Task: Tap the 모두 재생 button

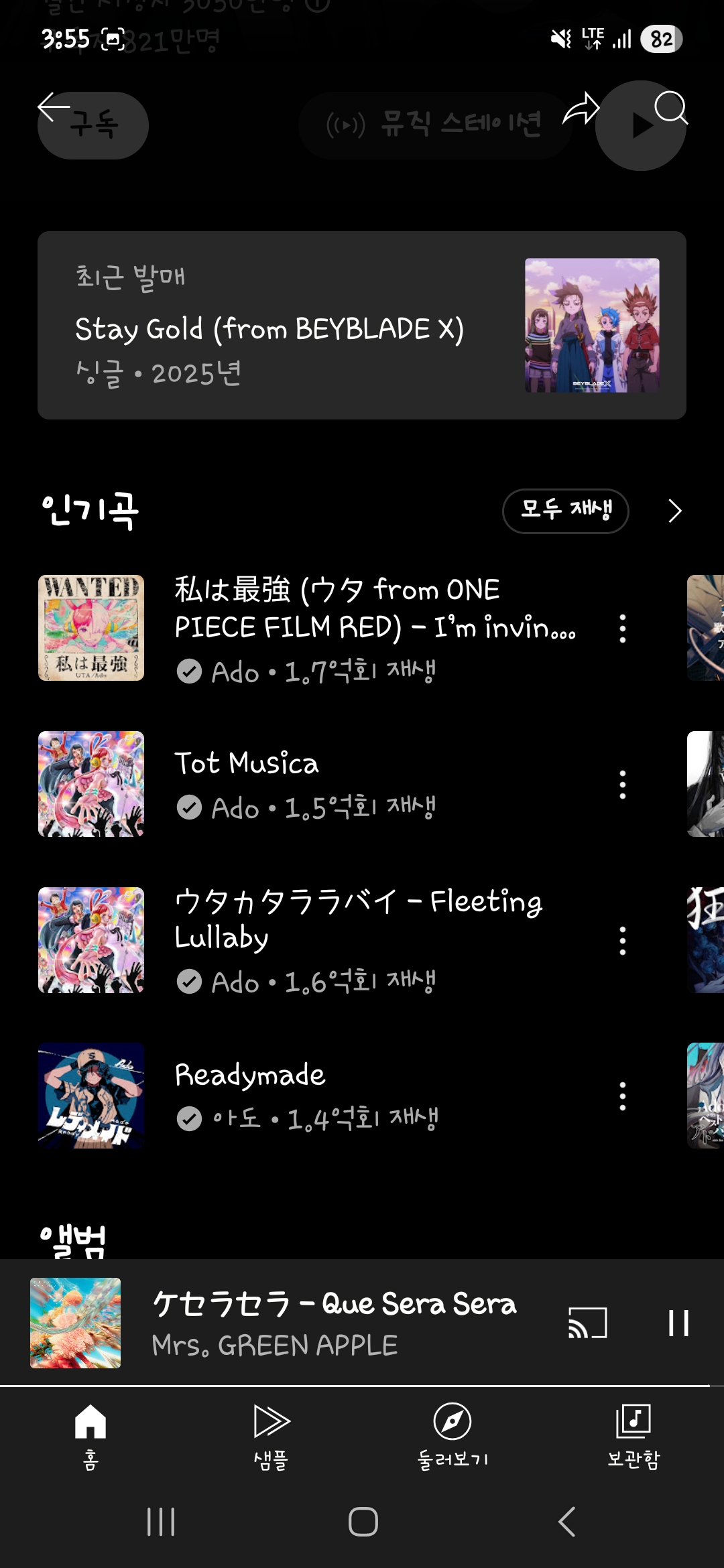Action: [565, 511]
